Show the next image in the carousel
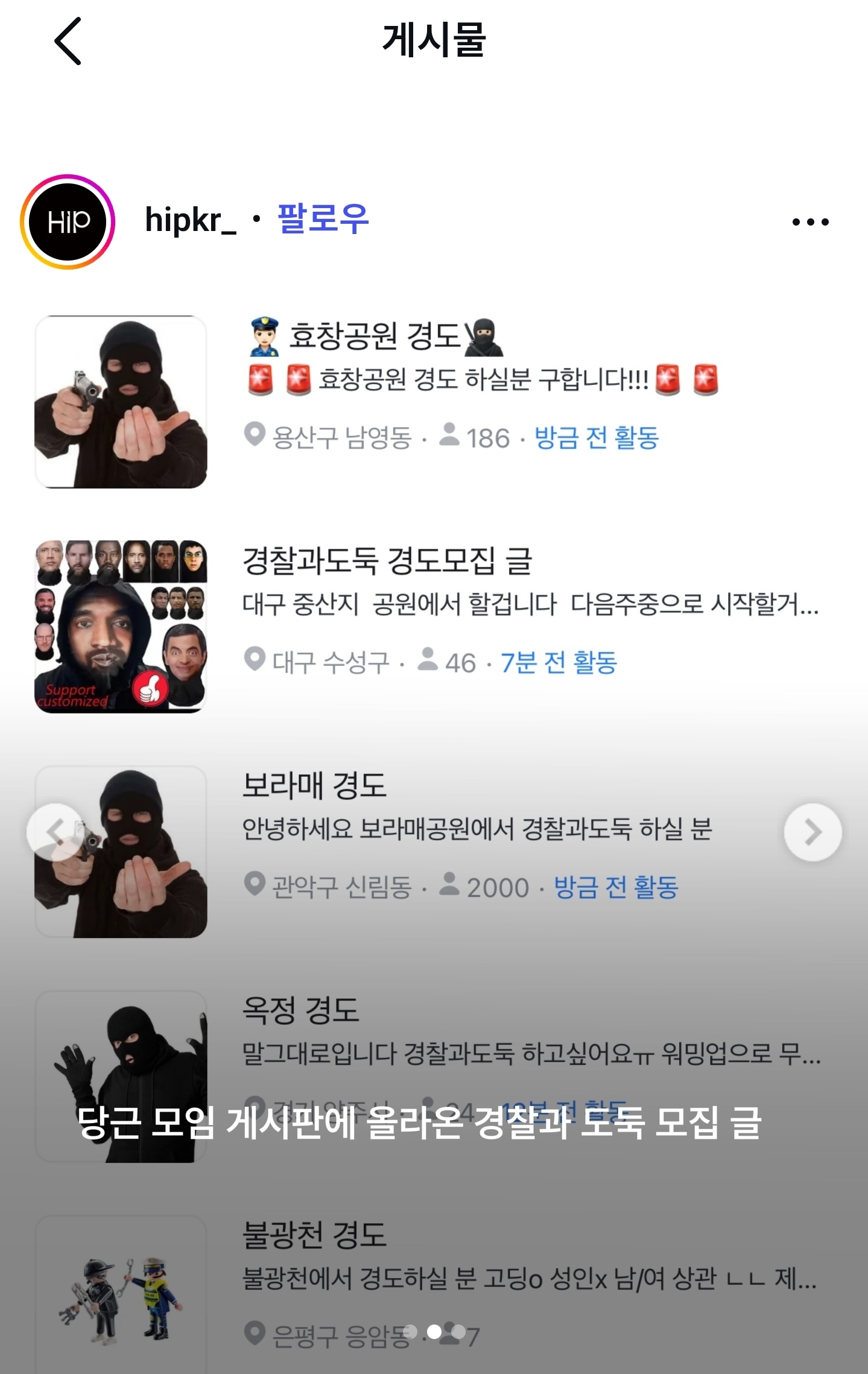The width and height of the screenshot is (868, 1374). point(813,832)
